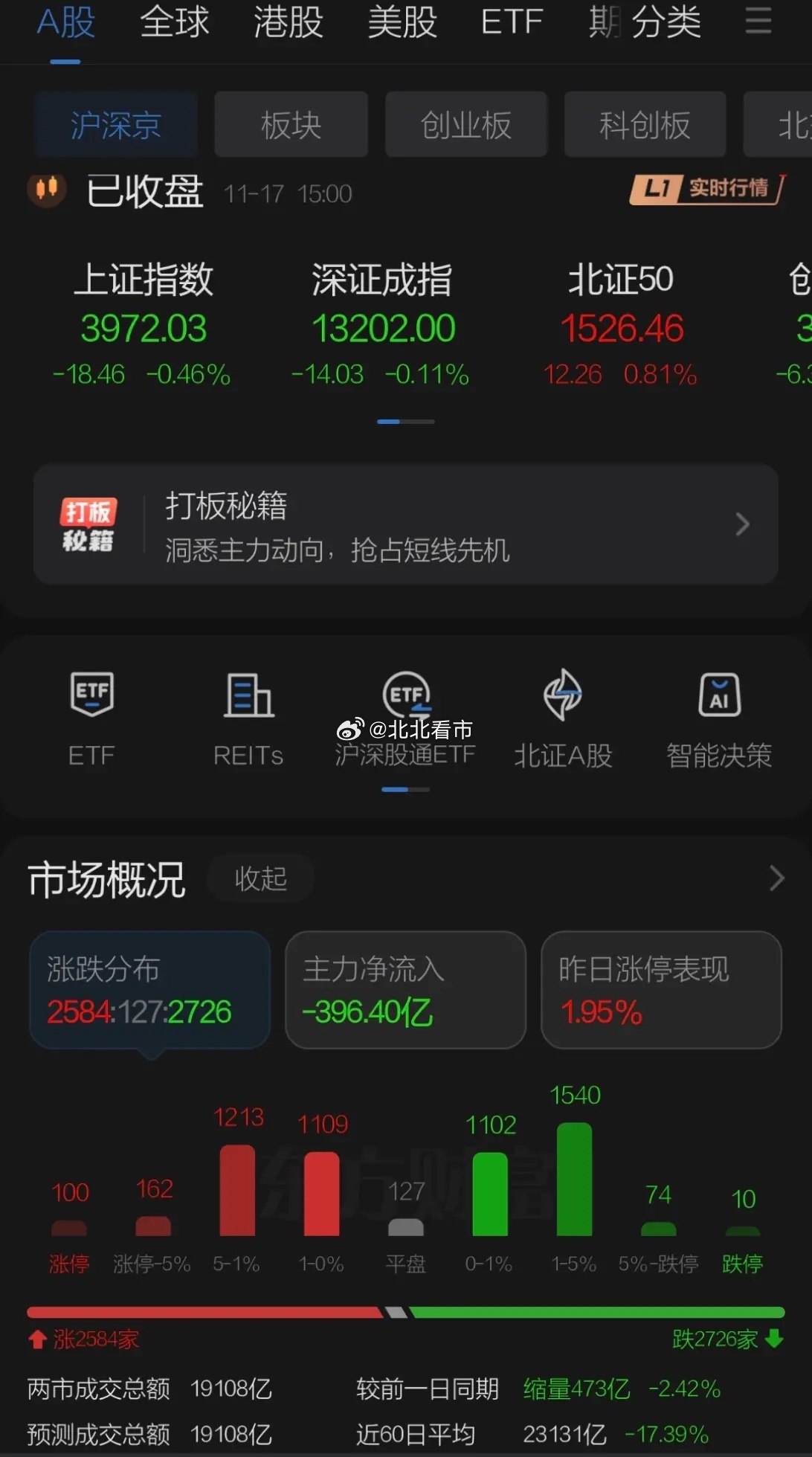Choose the 科创板 chip

click(645, 125)
